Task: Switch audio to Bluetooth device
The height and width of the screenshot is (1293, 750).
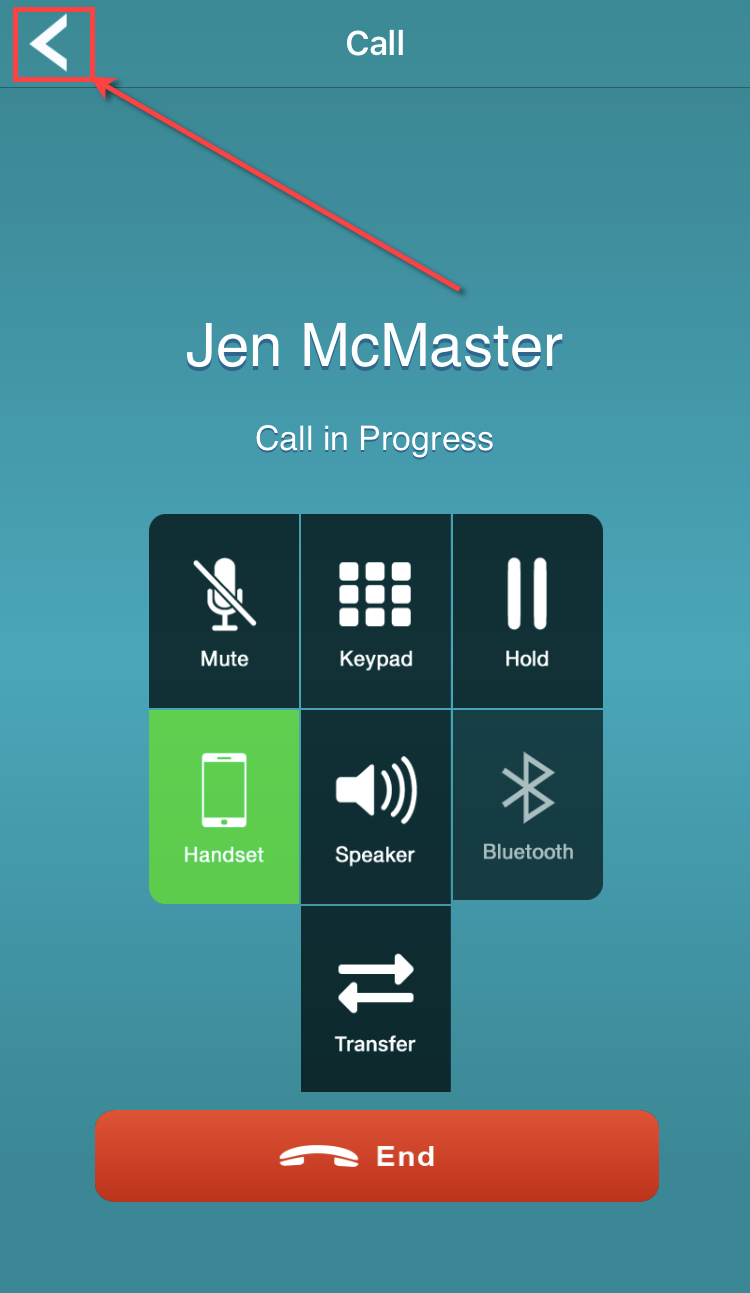Action: (527, 804)
